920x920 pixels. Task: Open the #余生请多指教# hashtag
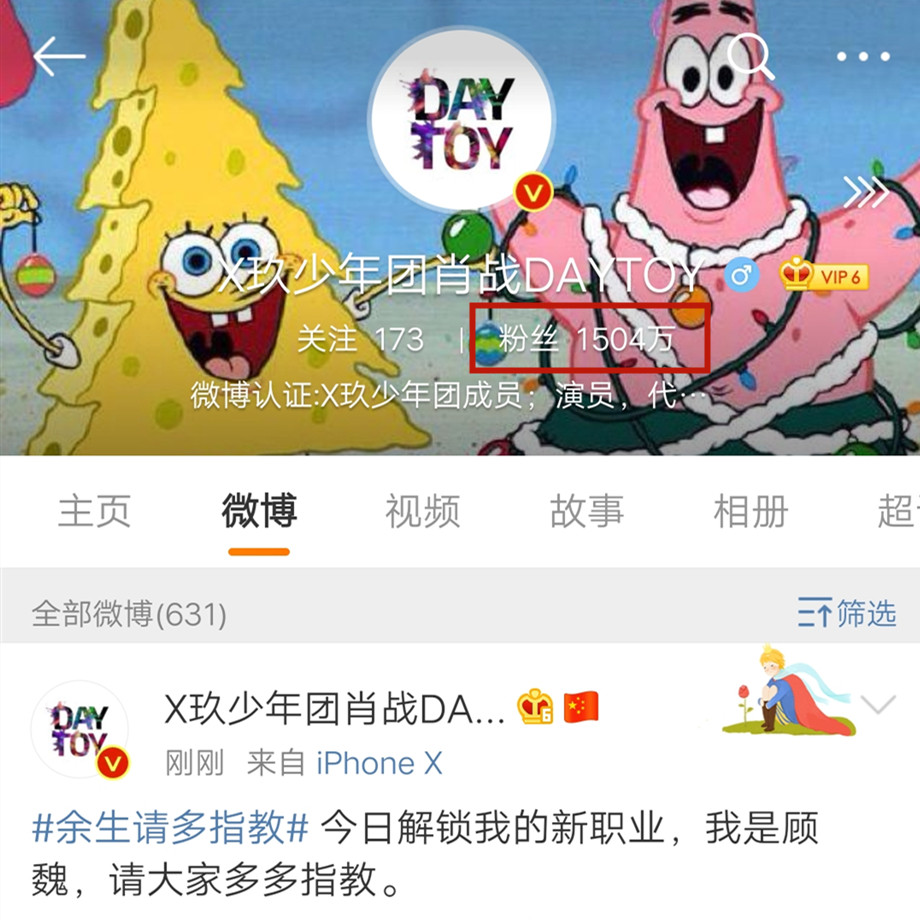coord(170,828)
